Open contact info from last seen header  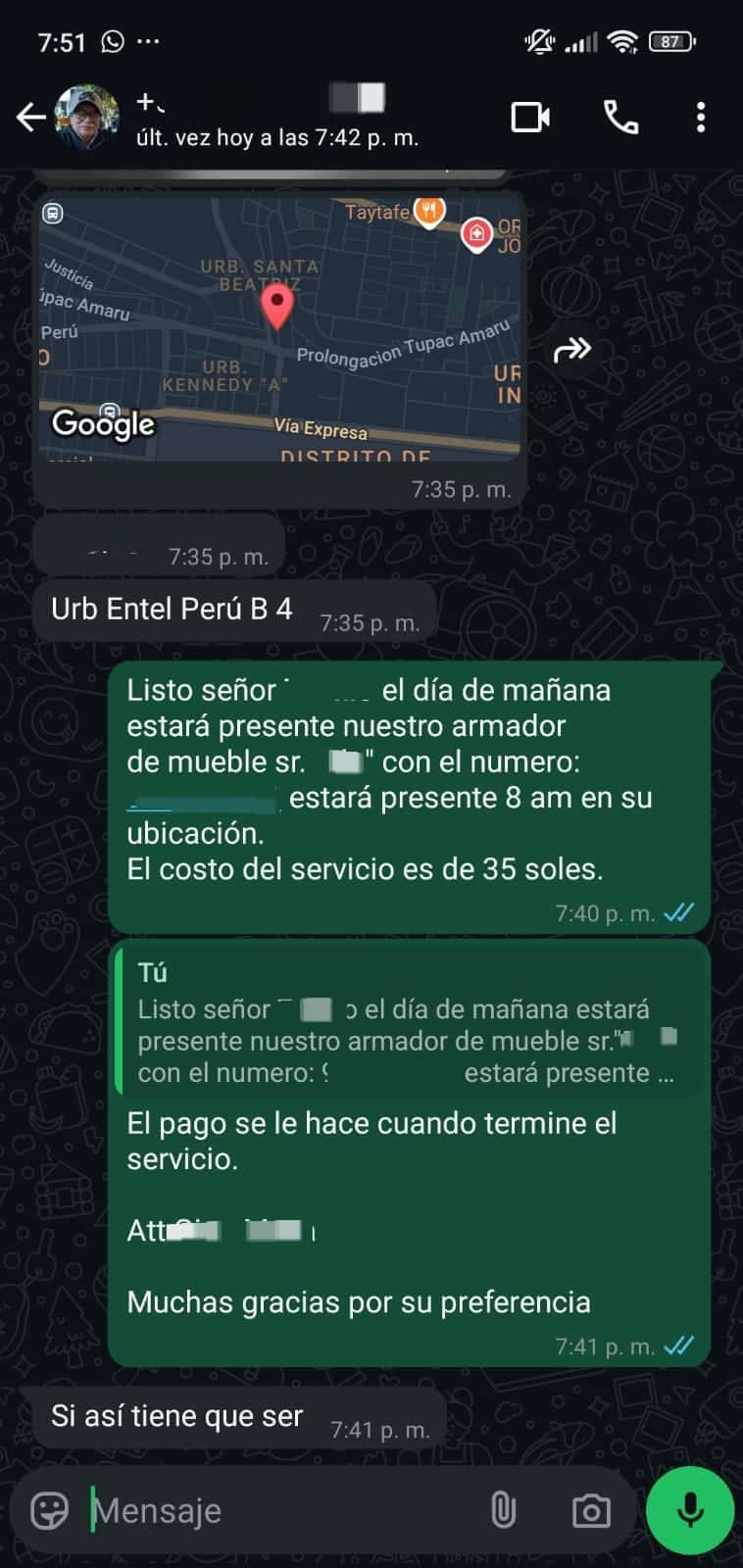coord(277,137)
